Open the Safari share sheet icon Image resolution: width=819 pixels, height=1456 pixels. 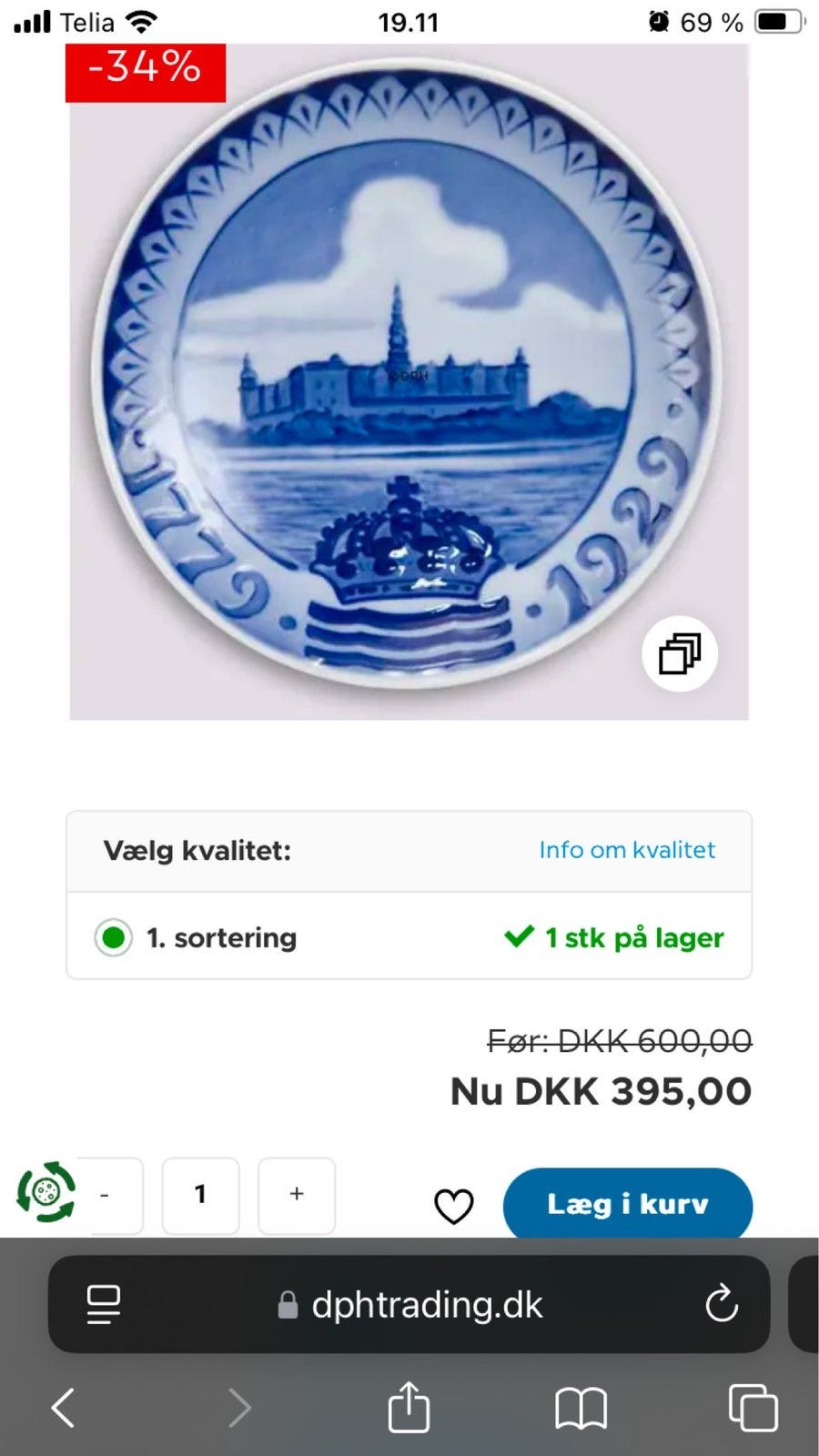pos(409,1406)
